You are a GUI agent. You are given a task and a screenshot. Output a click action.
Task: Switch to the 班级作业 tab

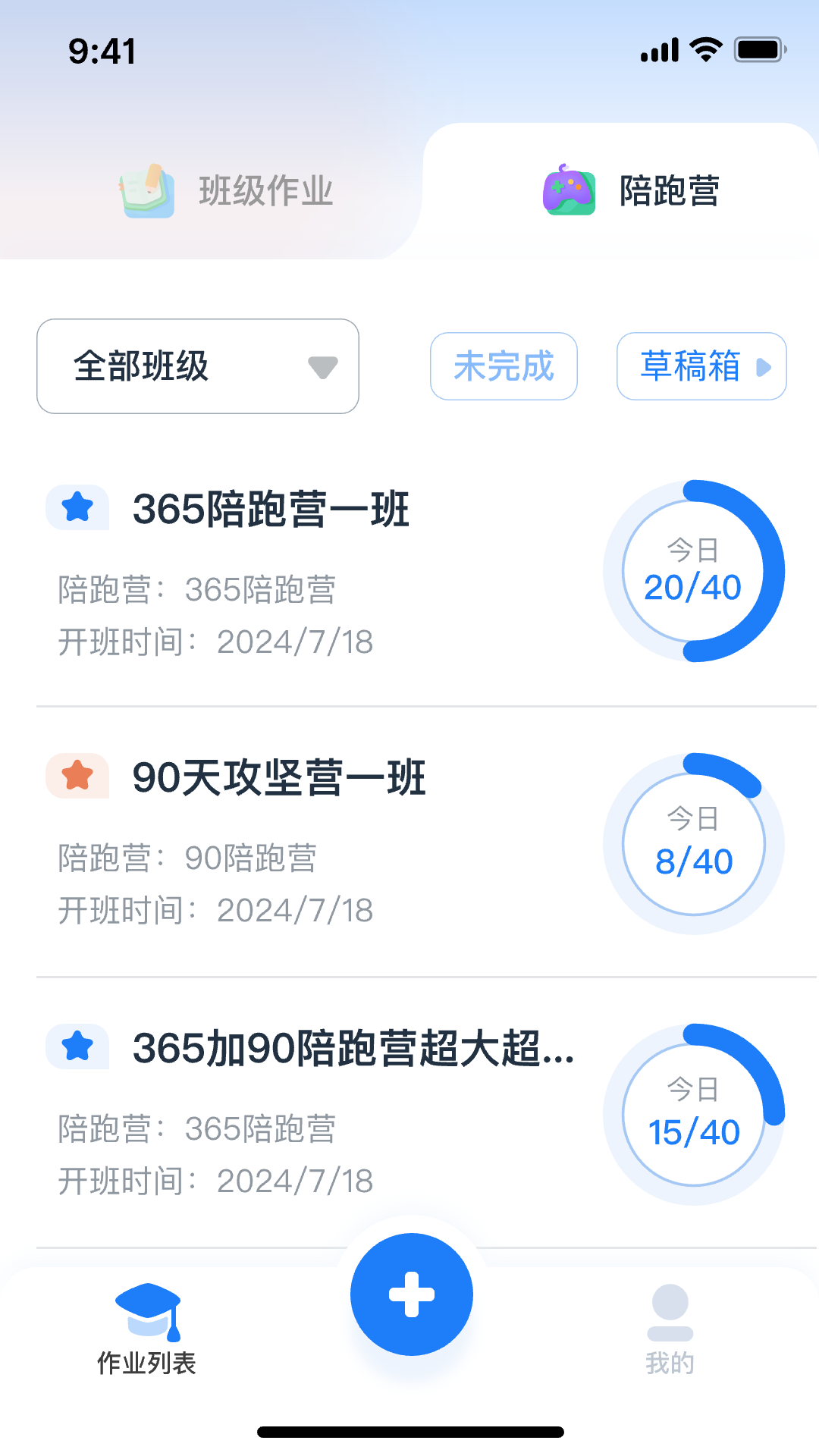[x=227, y=192]
